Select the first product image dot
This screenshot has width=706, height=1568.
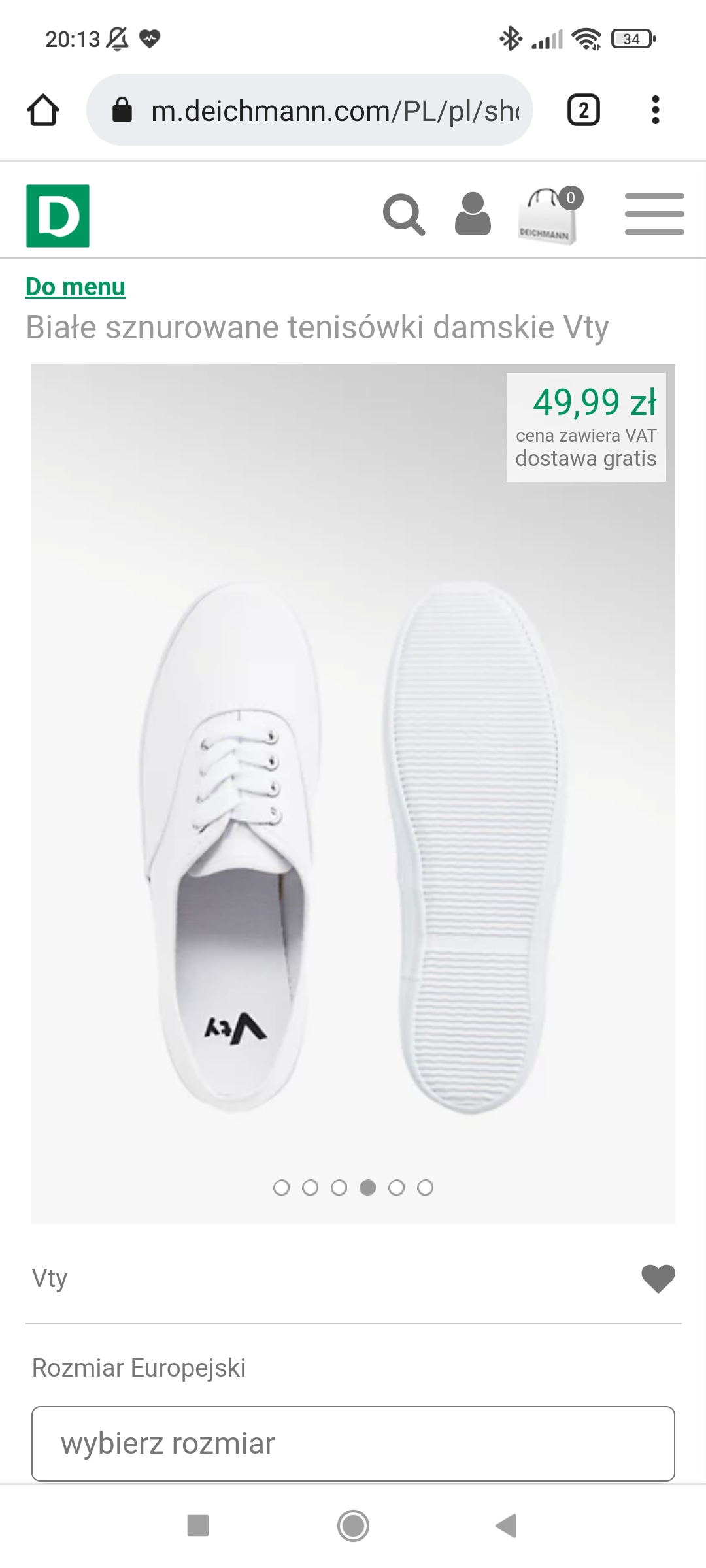click(x=281, y=1187)
